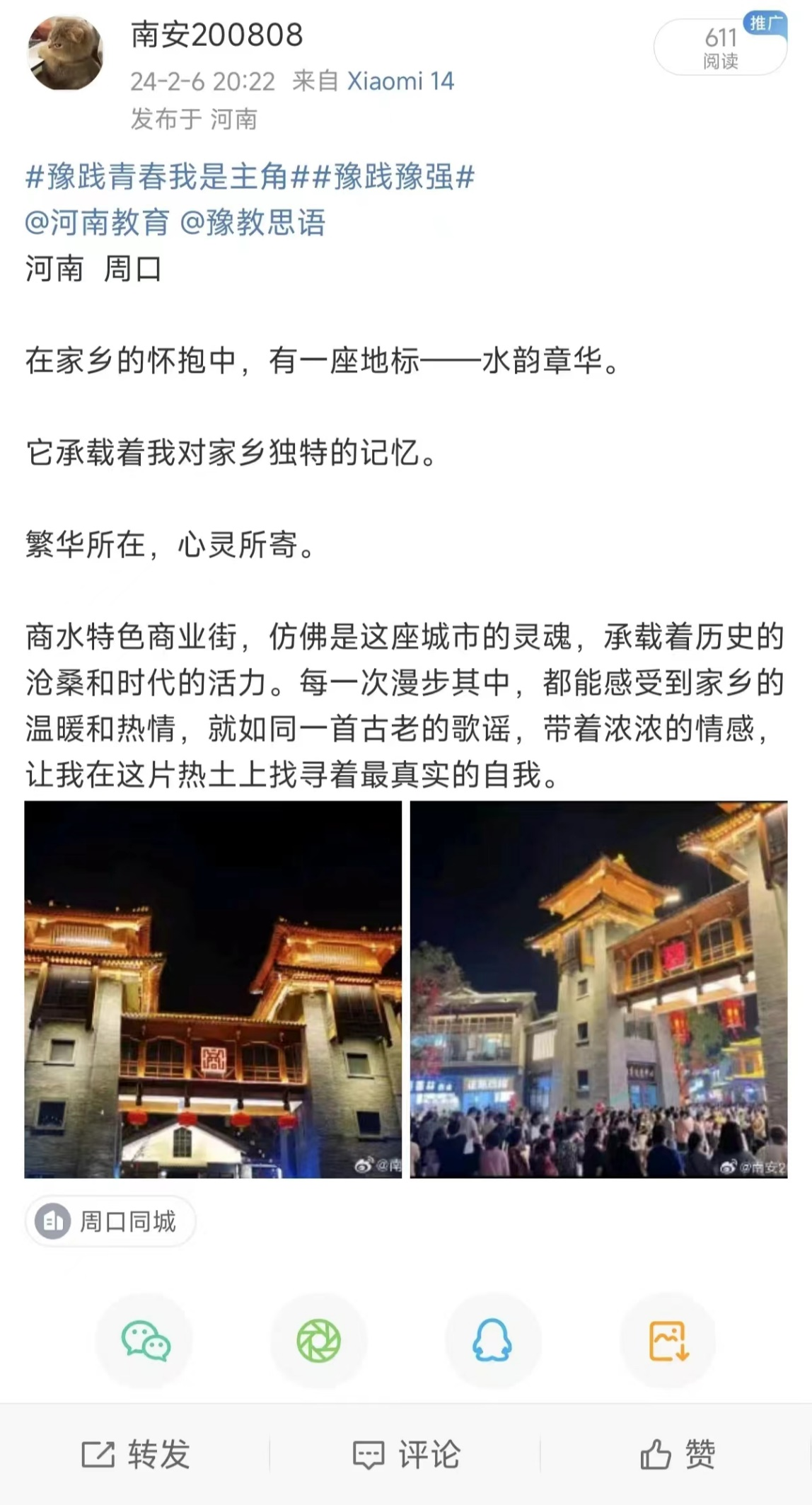
Task: Repost with the 转发 button
Action: point(136,1455)
